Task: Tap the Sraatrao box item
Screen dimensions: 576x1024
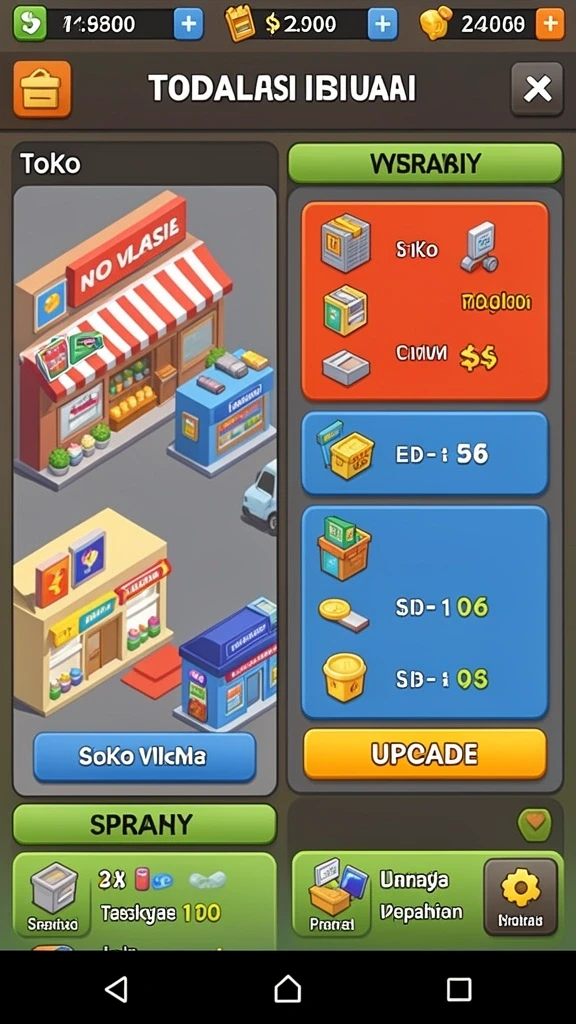Action: (52, 896)
